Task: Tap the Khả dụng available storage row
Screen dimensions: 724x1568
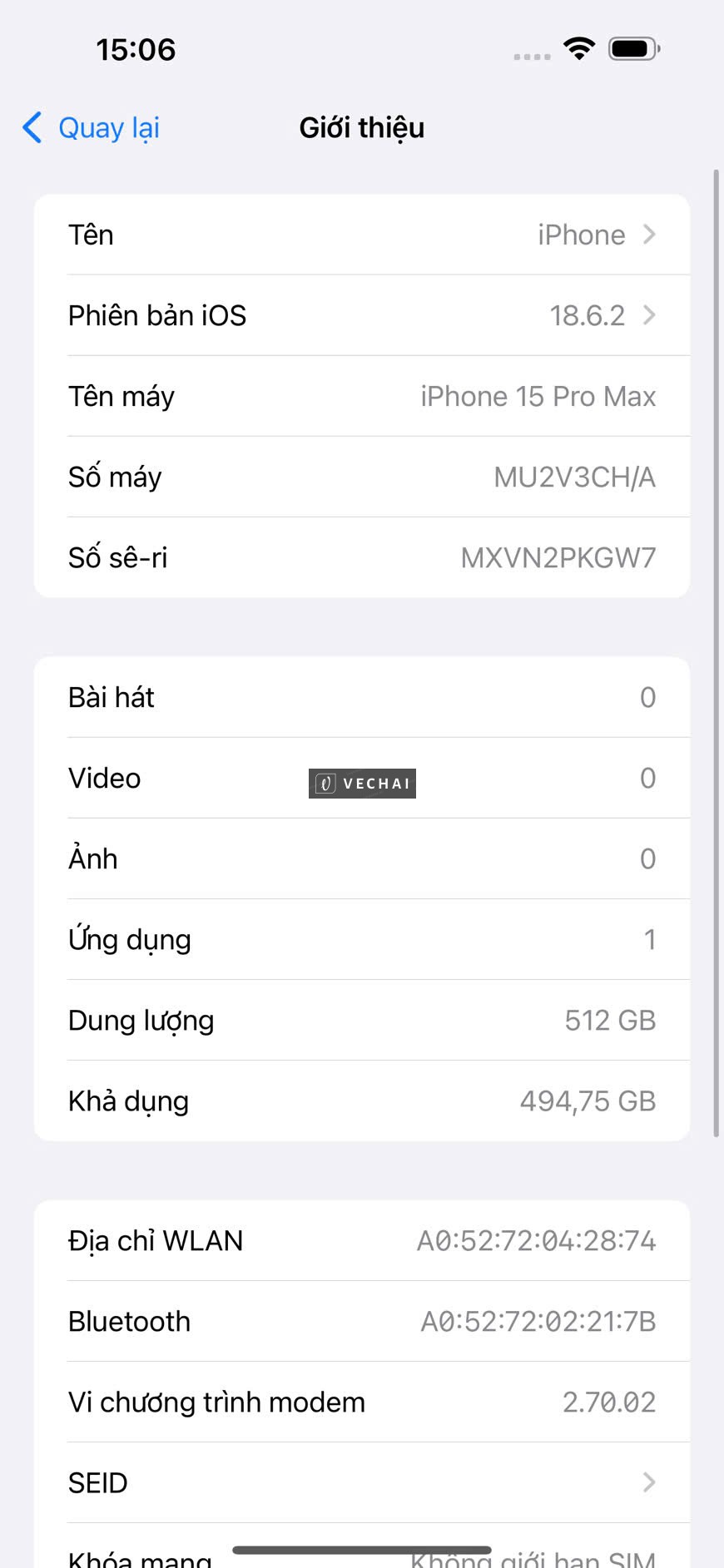Action: point(362,1101)
